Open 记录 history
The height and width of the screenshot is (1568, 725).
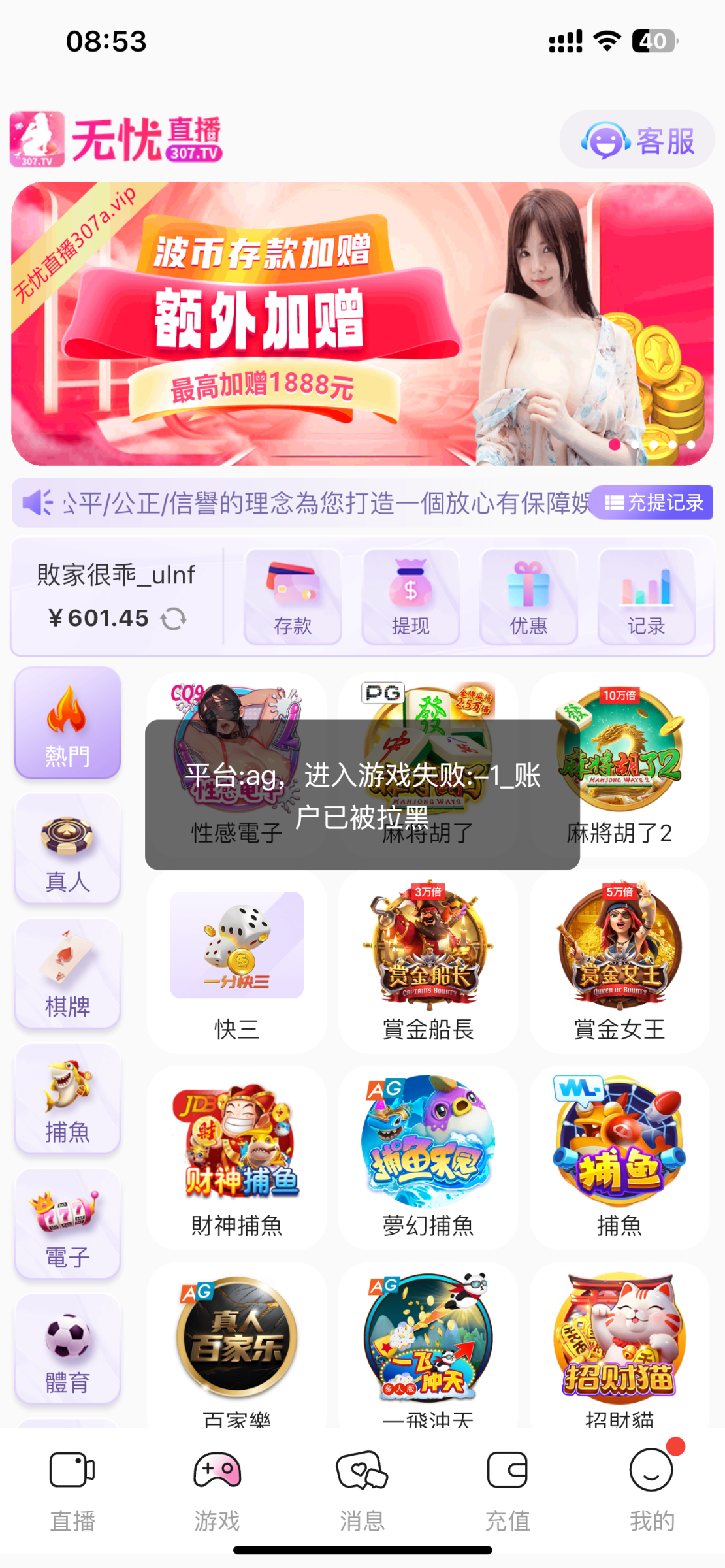[646, 597]
